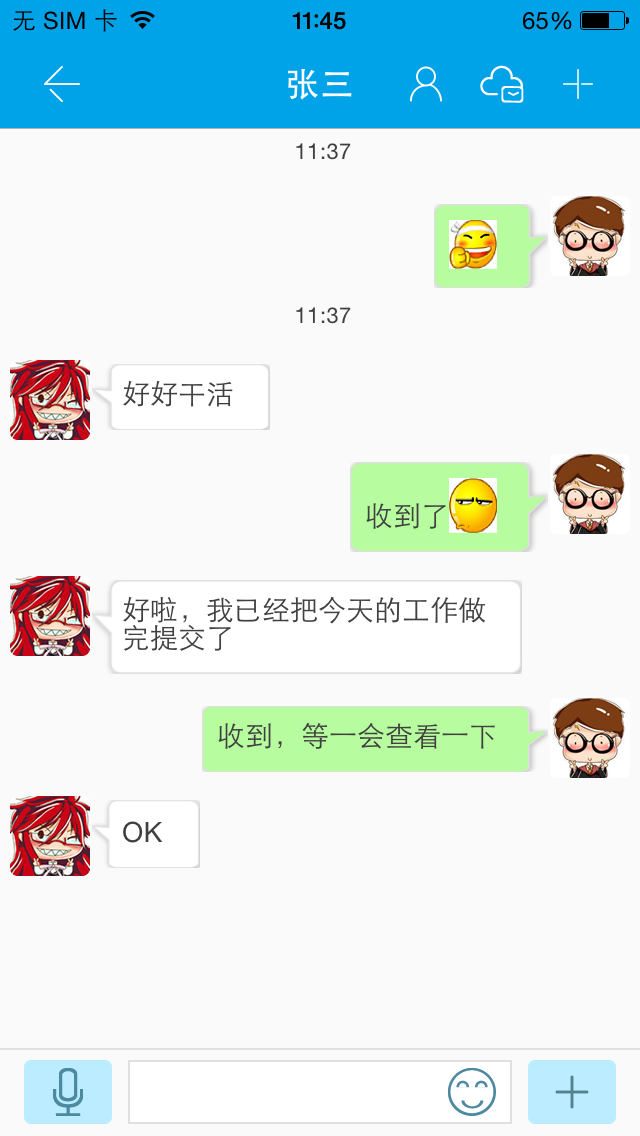Open attachments with the bottom plus button
This screenshot has width=640, height=1136.
pos(571,1092)
